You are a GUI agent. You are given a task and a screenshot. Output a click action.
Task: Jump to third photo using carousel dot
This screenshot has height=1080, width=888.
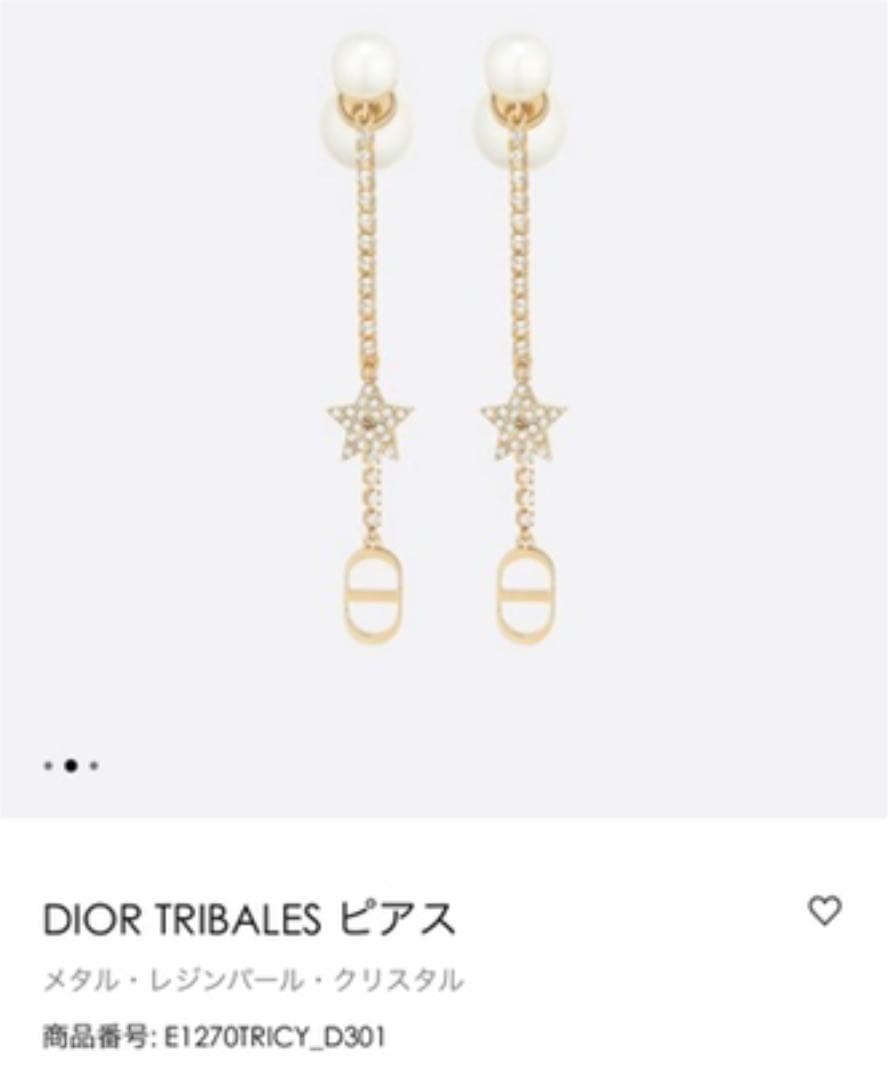(x=92, y=766)
